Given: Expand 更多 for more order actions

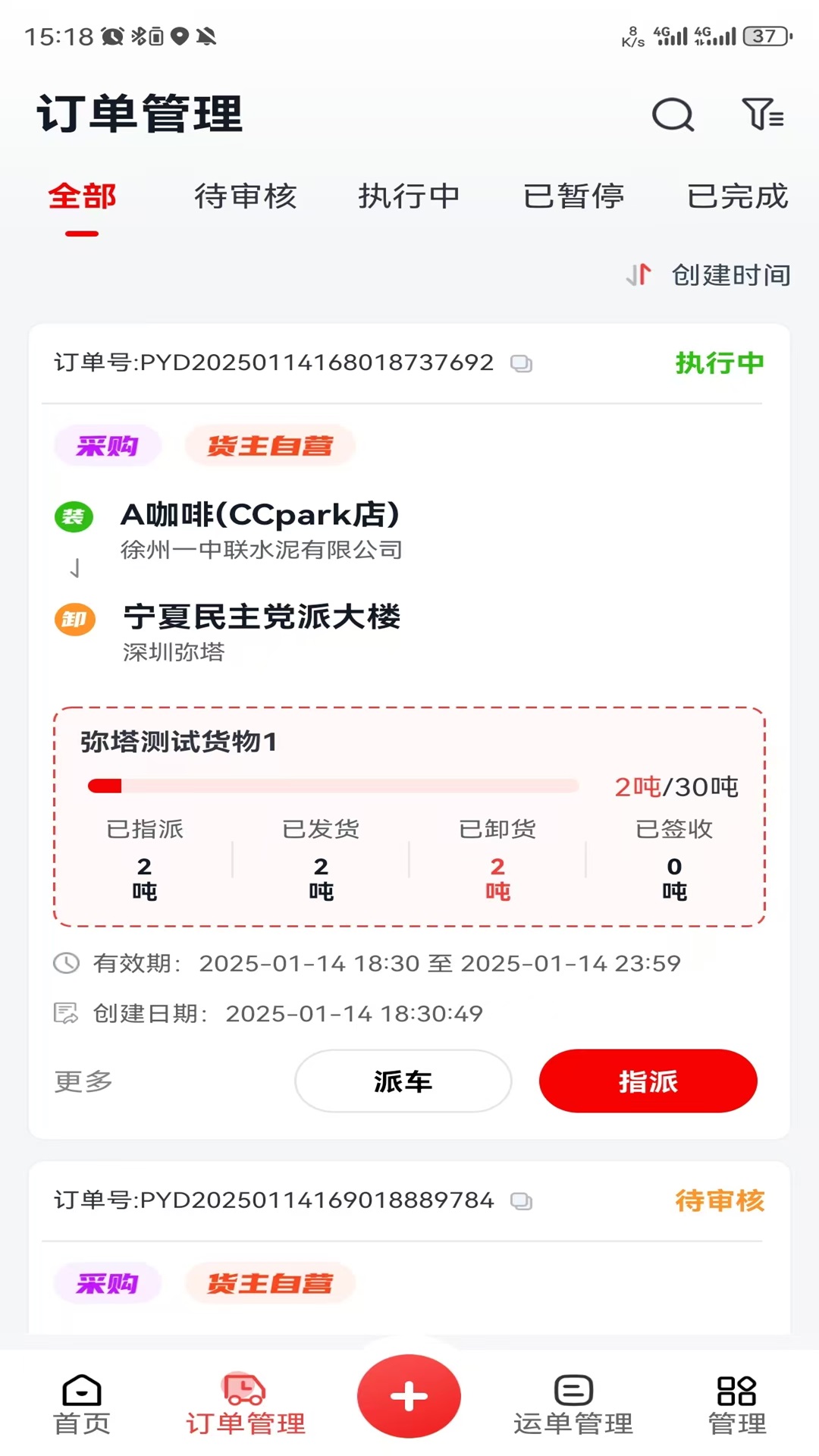Looking at the screenshot, I should coord(83,1082).
